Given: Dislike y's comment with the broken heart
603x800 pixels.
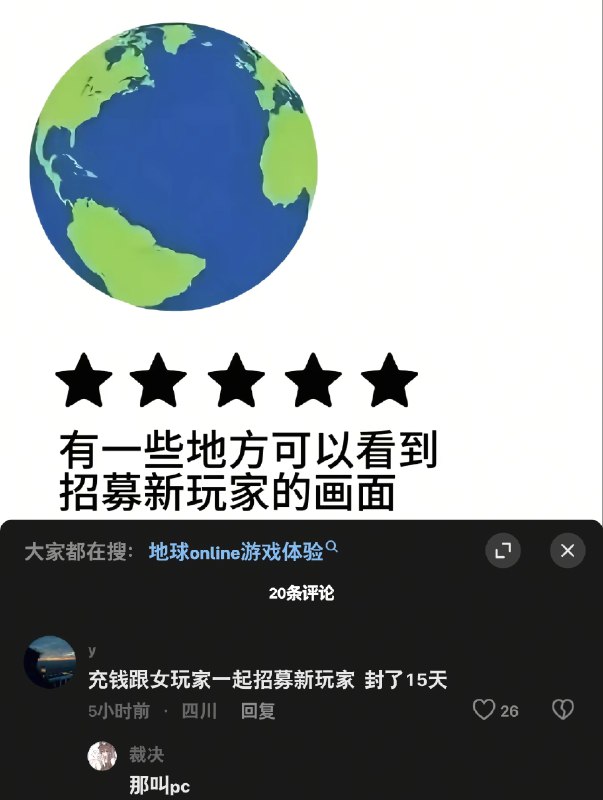Looking at the screenshot, I should [564, 710].
